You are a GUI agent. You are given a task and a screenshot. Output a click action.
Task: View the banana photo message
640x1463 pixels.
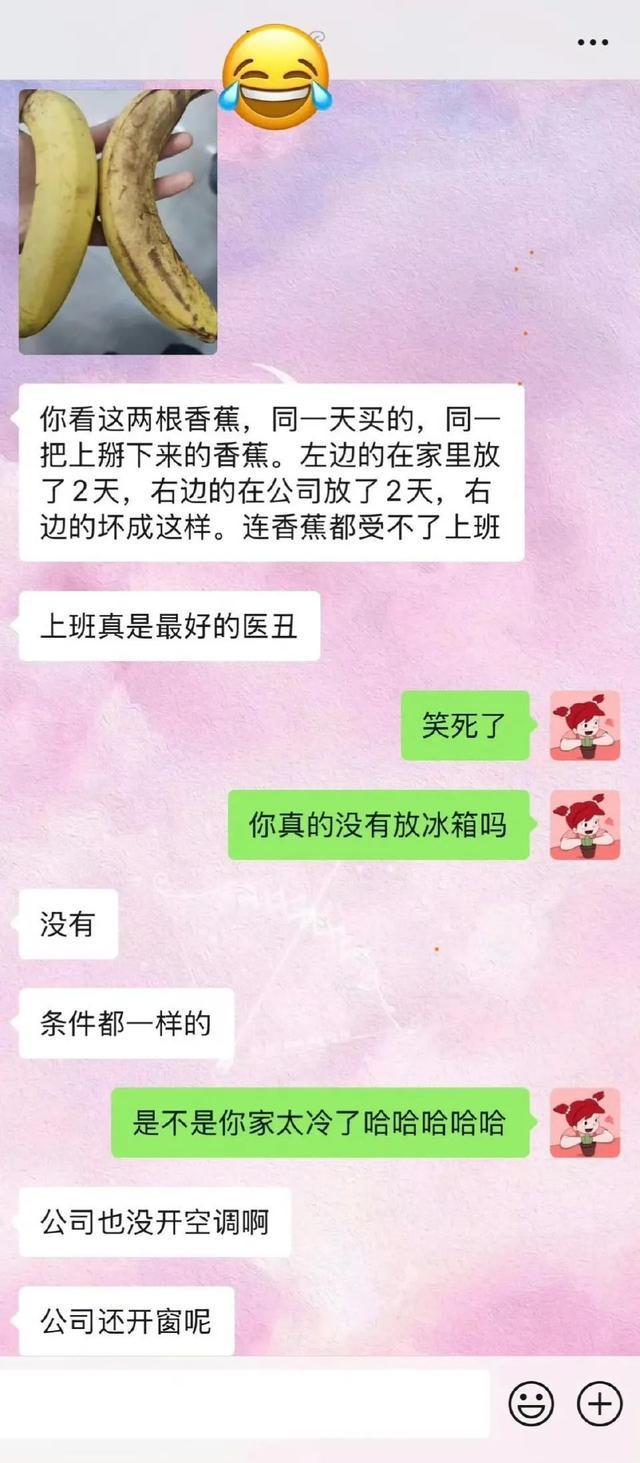click(118, 222)
